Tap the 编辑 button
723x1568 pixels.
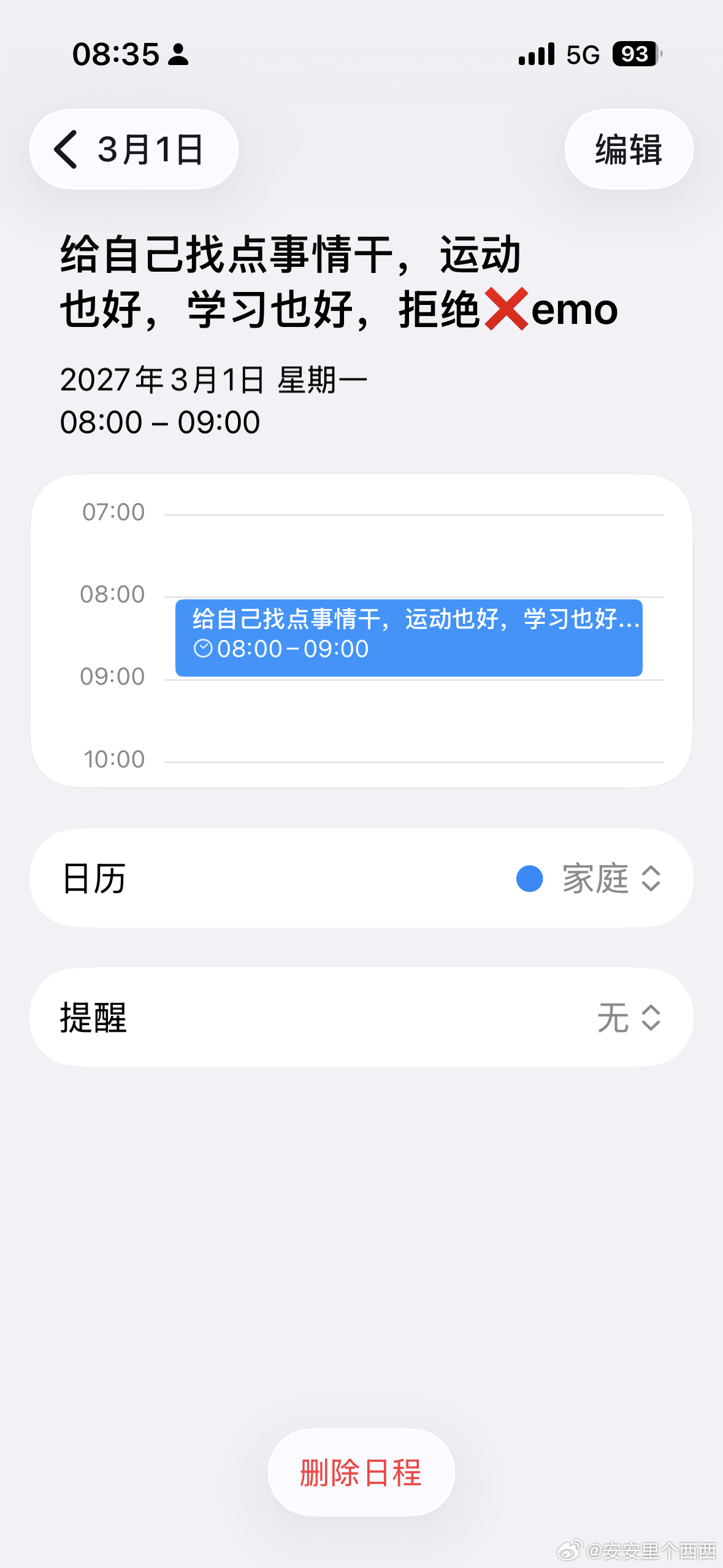pyautogui.click(x=628, y=149)
